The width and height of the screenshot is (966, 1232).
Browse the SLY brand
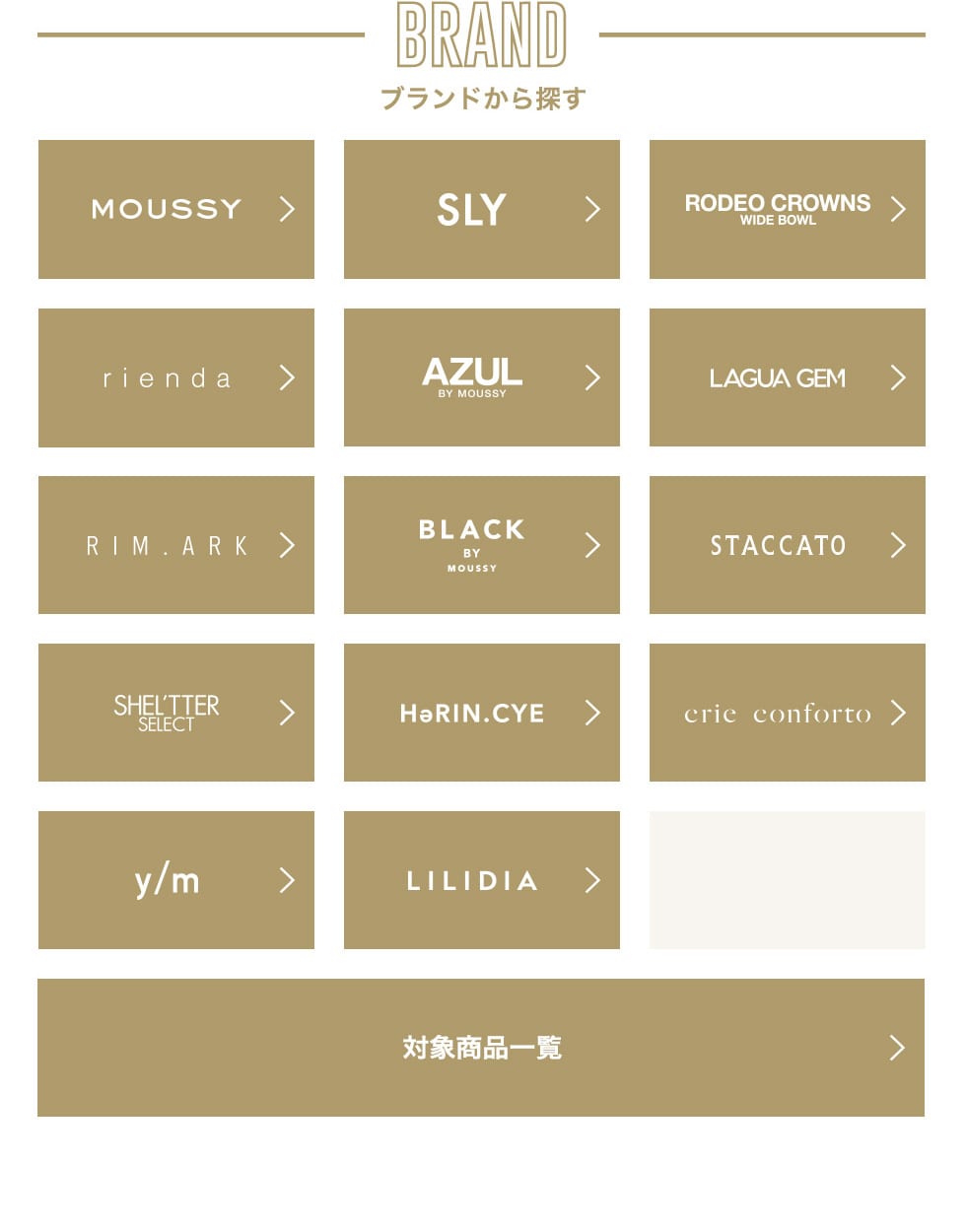tap(482, 209)
